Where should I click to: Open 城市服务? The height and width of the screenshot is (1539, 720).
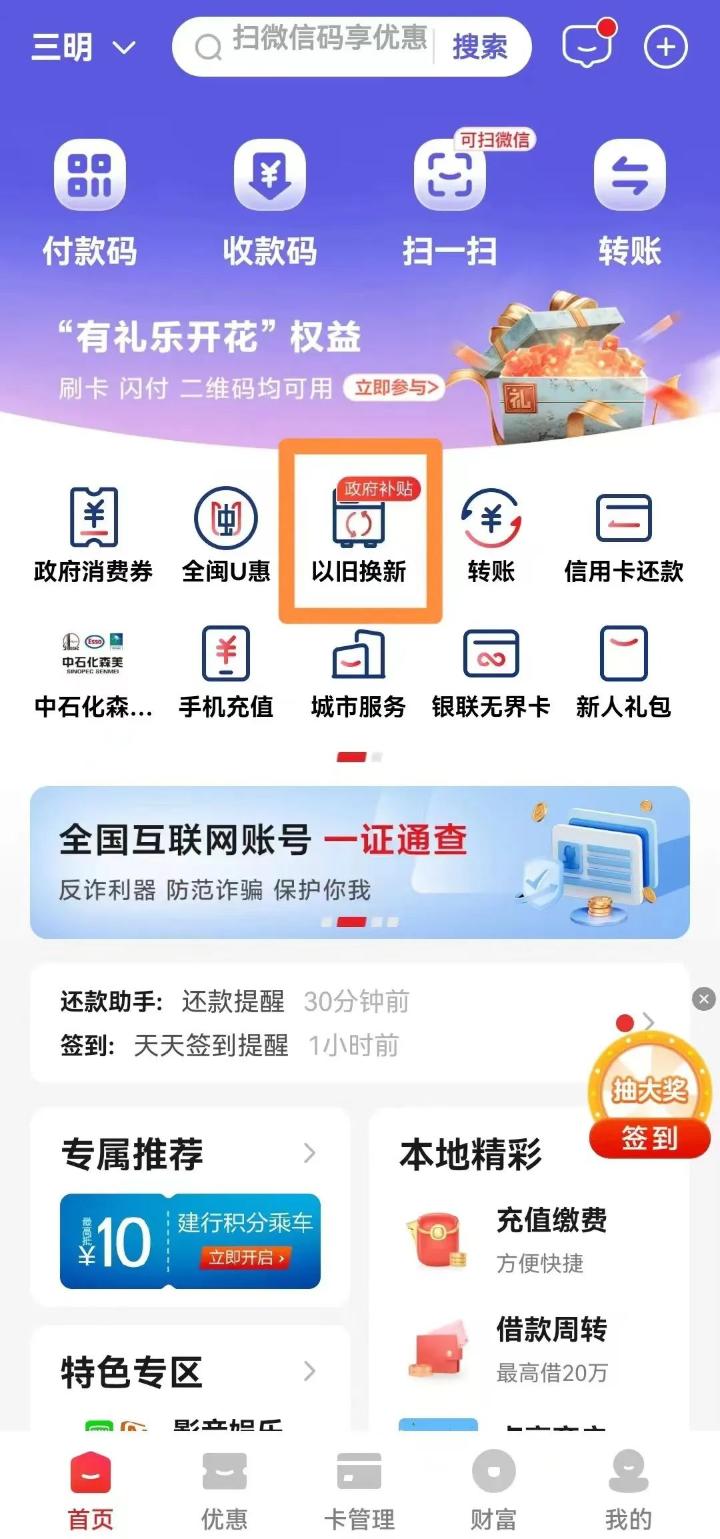358,672
